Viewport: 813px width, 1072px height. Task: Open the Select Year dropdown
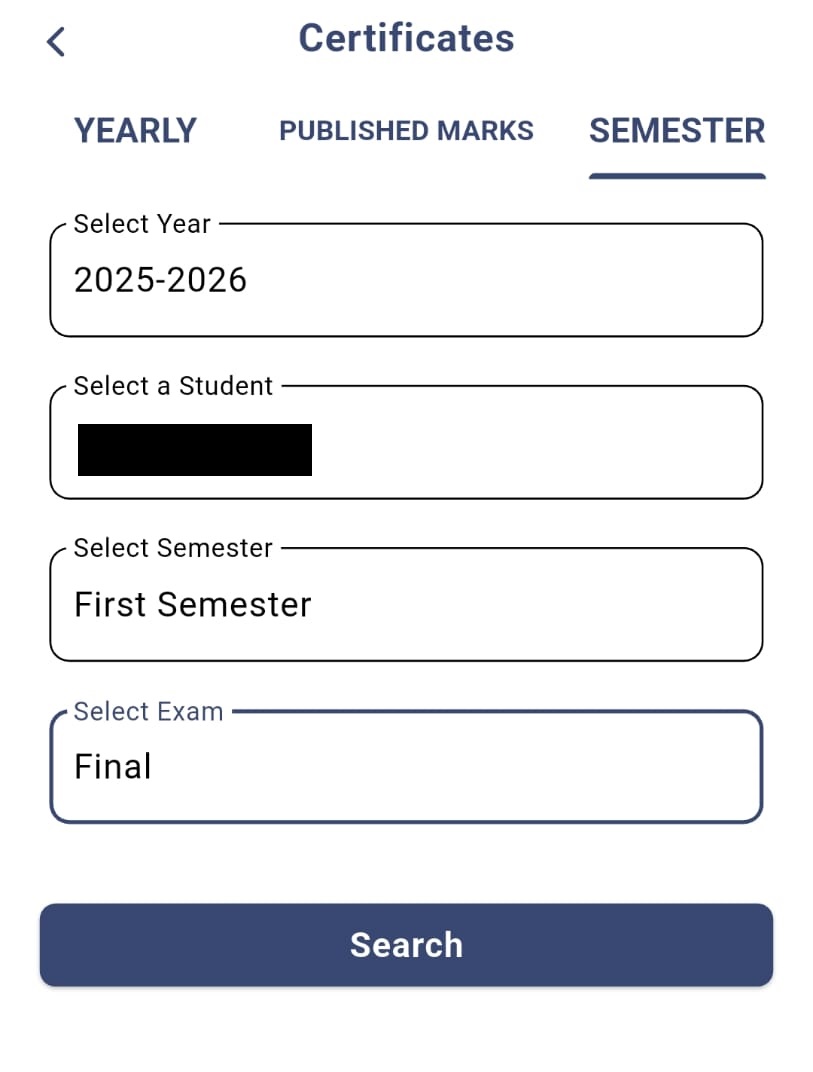406,280
